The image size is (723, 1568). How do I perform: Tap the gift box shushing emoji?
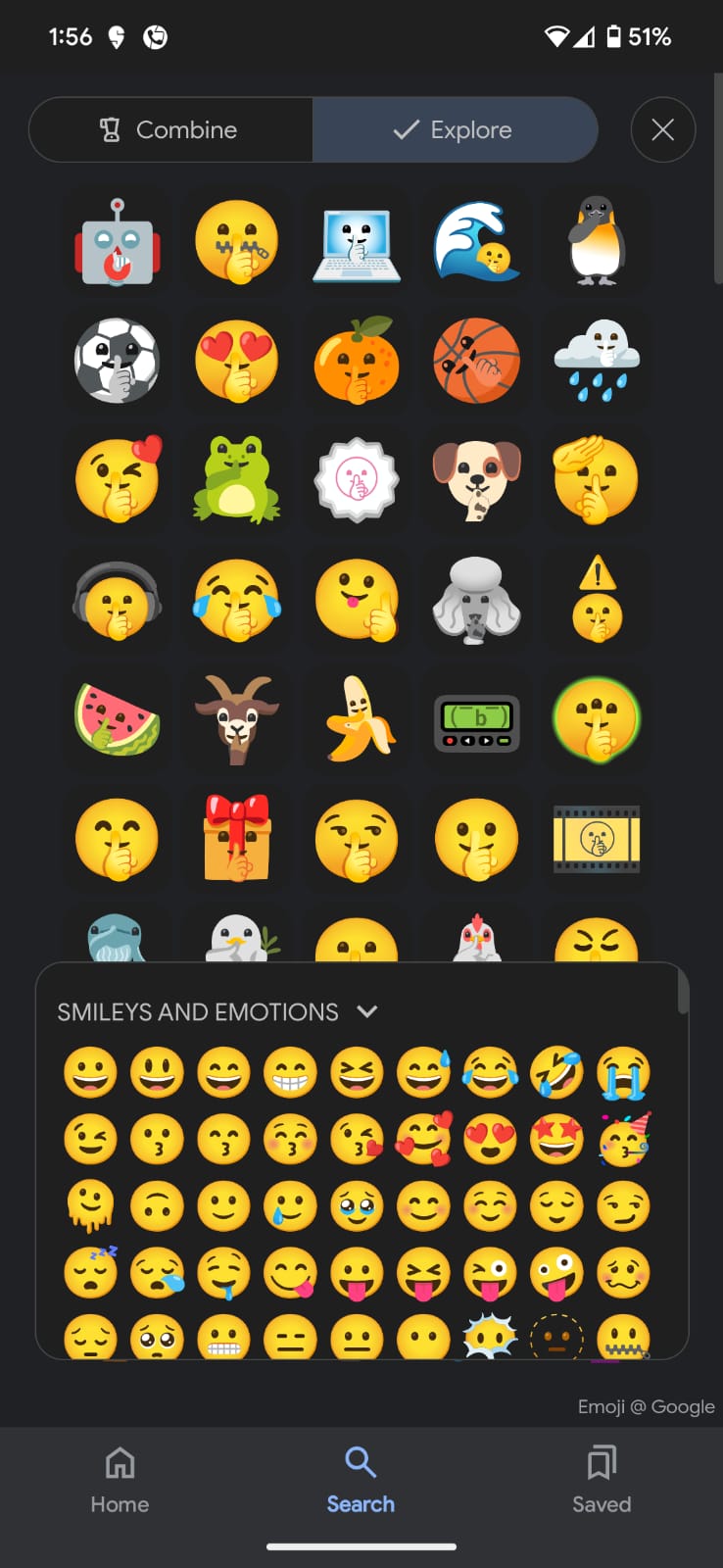[x=236, y=839]
